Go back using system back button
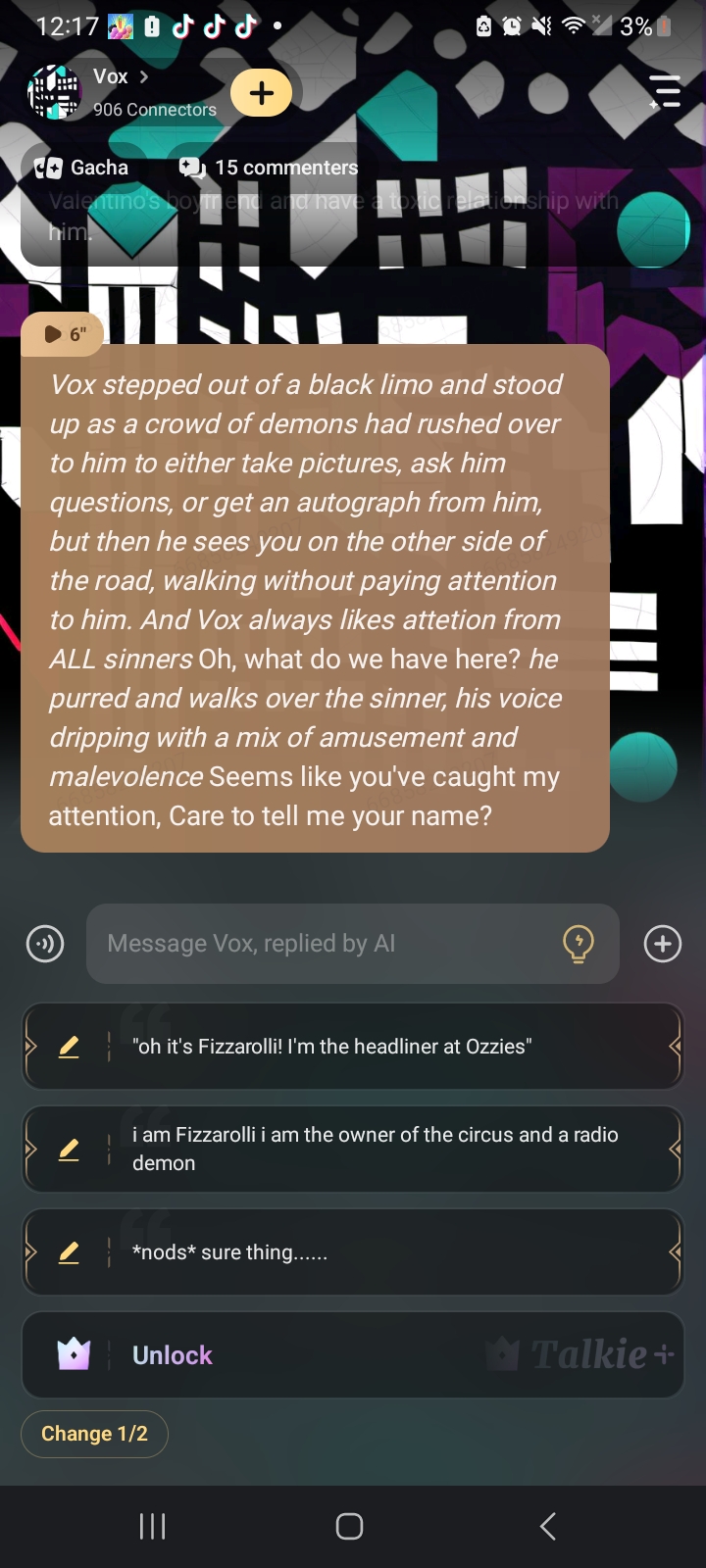Screen dimensions: 706x1568 point(547,1526)
